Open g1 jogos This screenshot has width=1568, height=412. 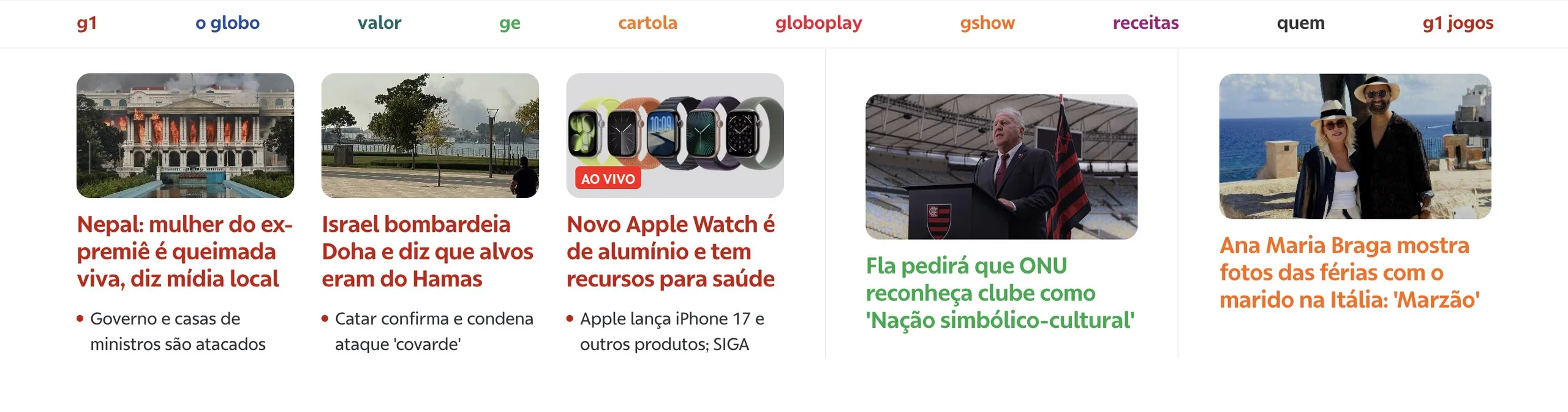click(x=1458, y=24)
